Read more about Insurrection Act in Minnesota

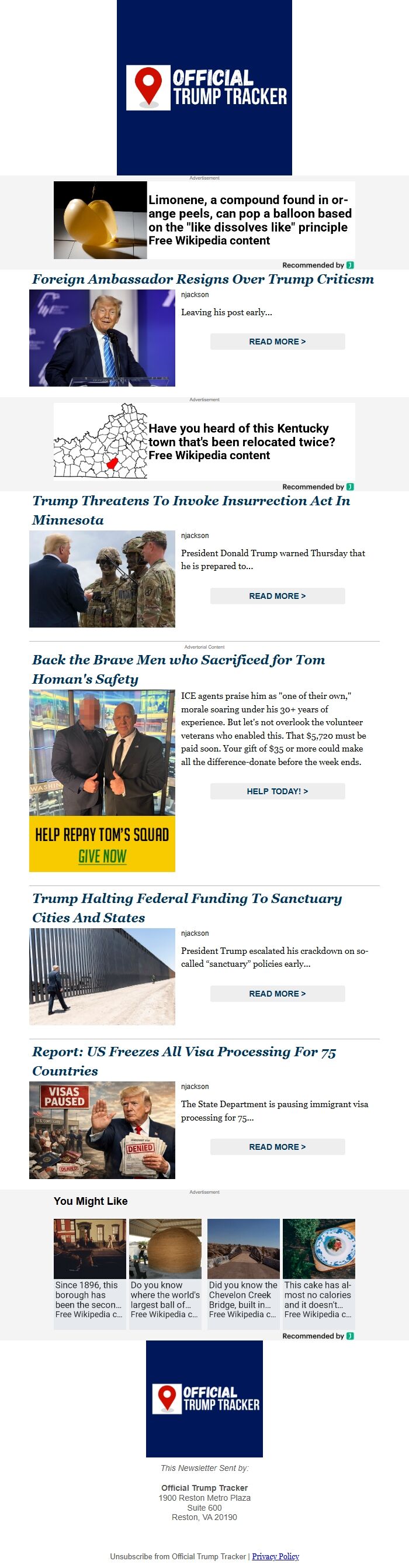[277, 596]
